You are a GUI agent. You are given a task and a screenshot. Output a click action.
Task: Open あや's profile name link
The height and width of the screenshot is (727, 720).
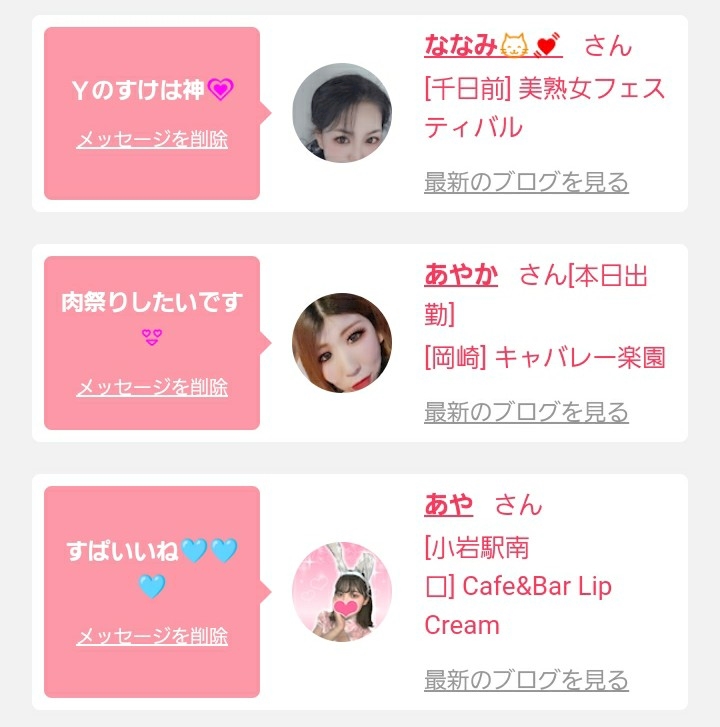[449, 505]
